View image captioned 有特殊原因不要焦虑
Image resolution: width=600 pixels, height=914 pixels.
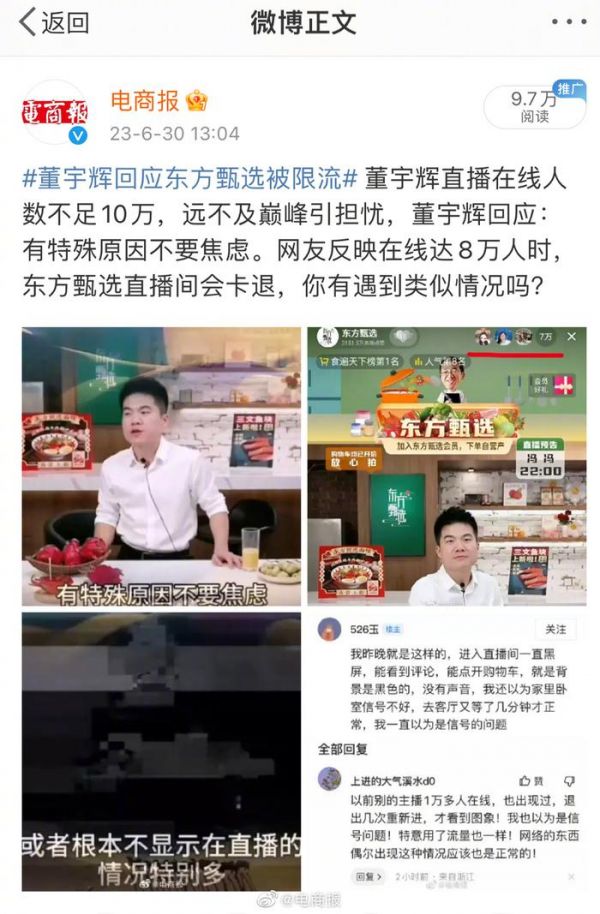[x=162, y=465]
